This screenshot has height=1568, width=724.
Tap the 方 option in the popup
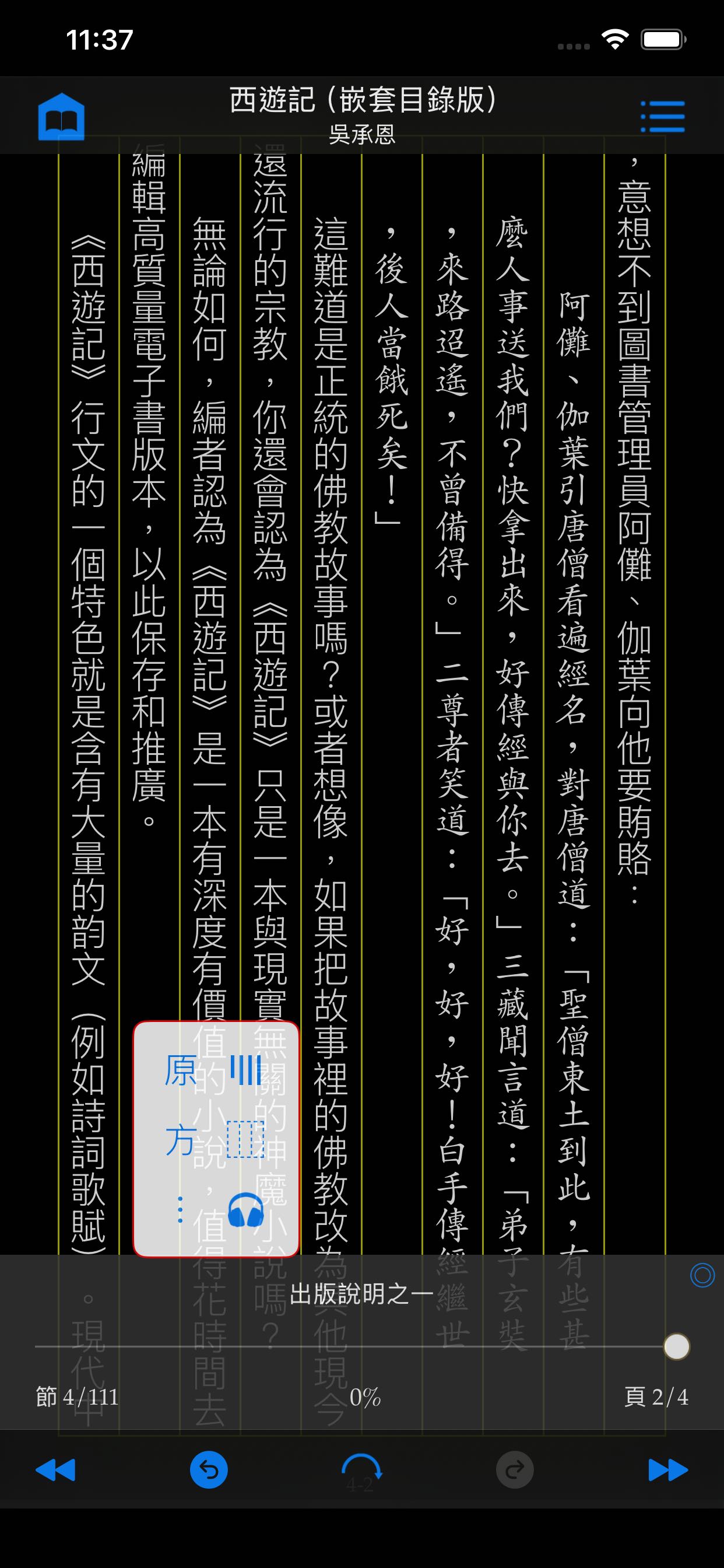coord(180,1142)
